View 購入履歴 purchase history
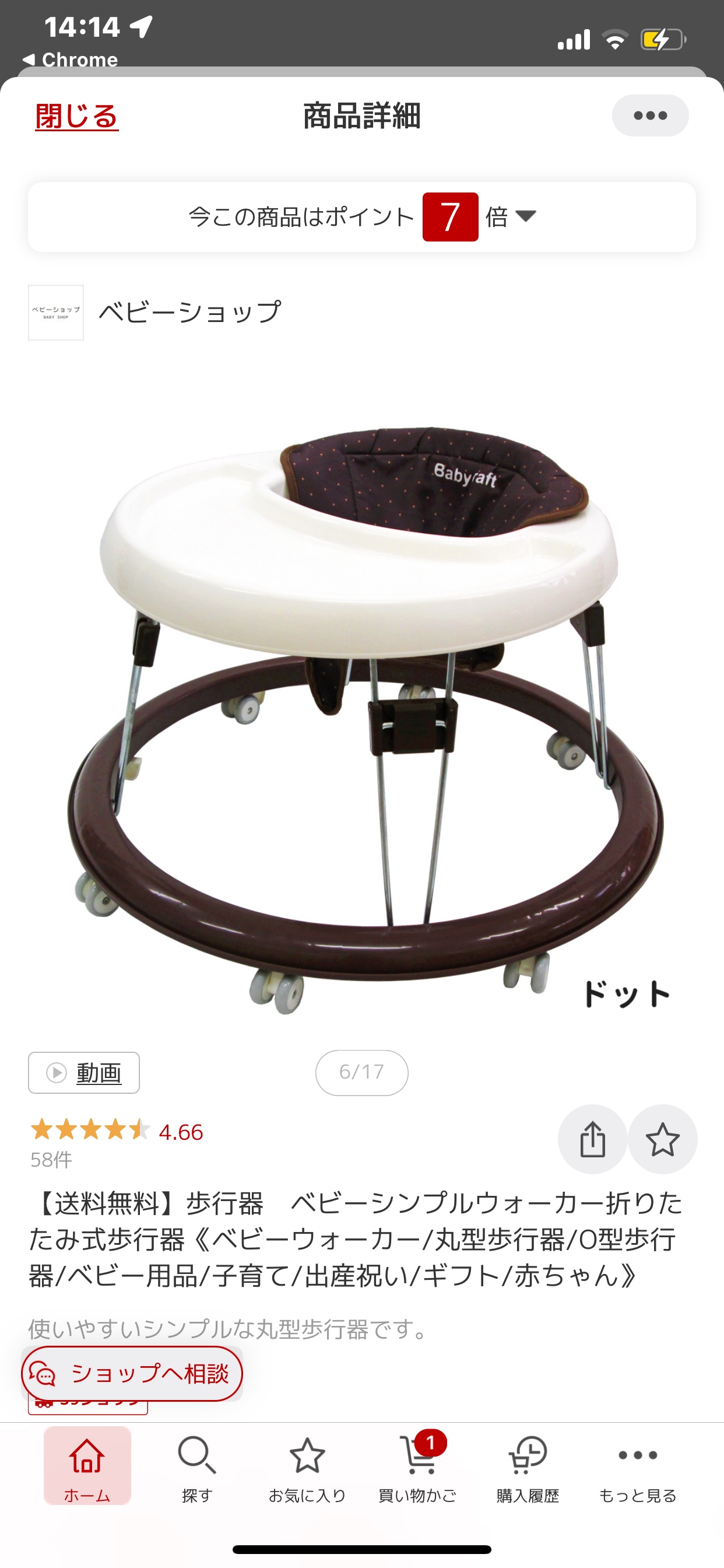This screenshot has width=724, height=1568. [528, 1466]
